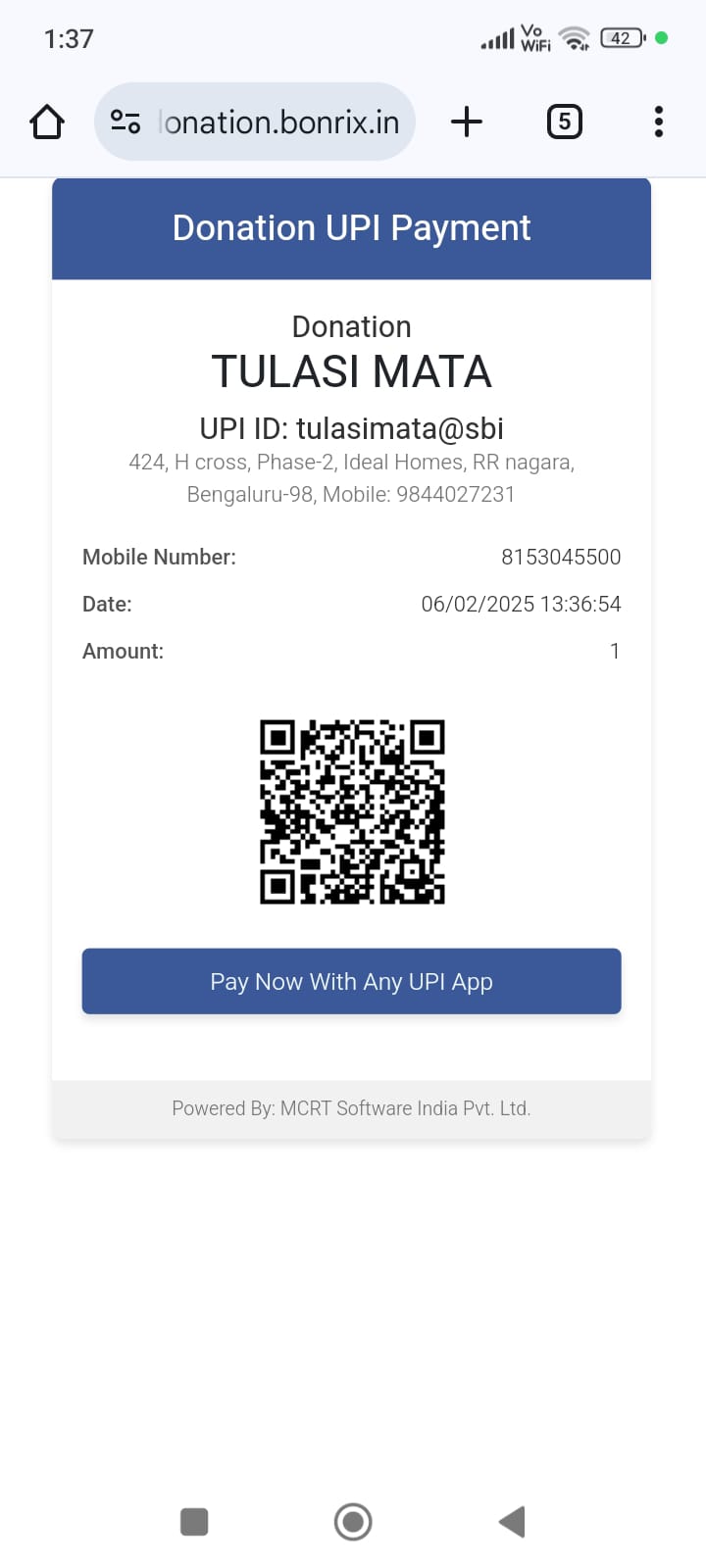View the five open tabs
706x1568 pixels.
coord(564,122)
